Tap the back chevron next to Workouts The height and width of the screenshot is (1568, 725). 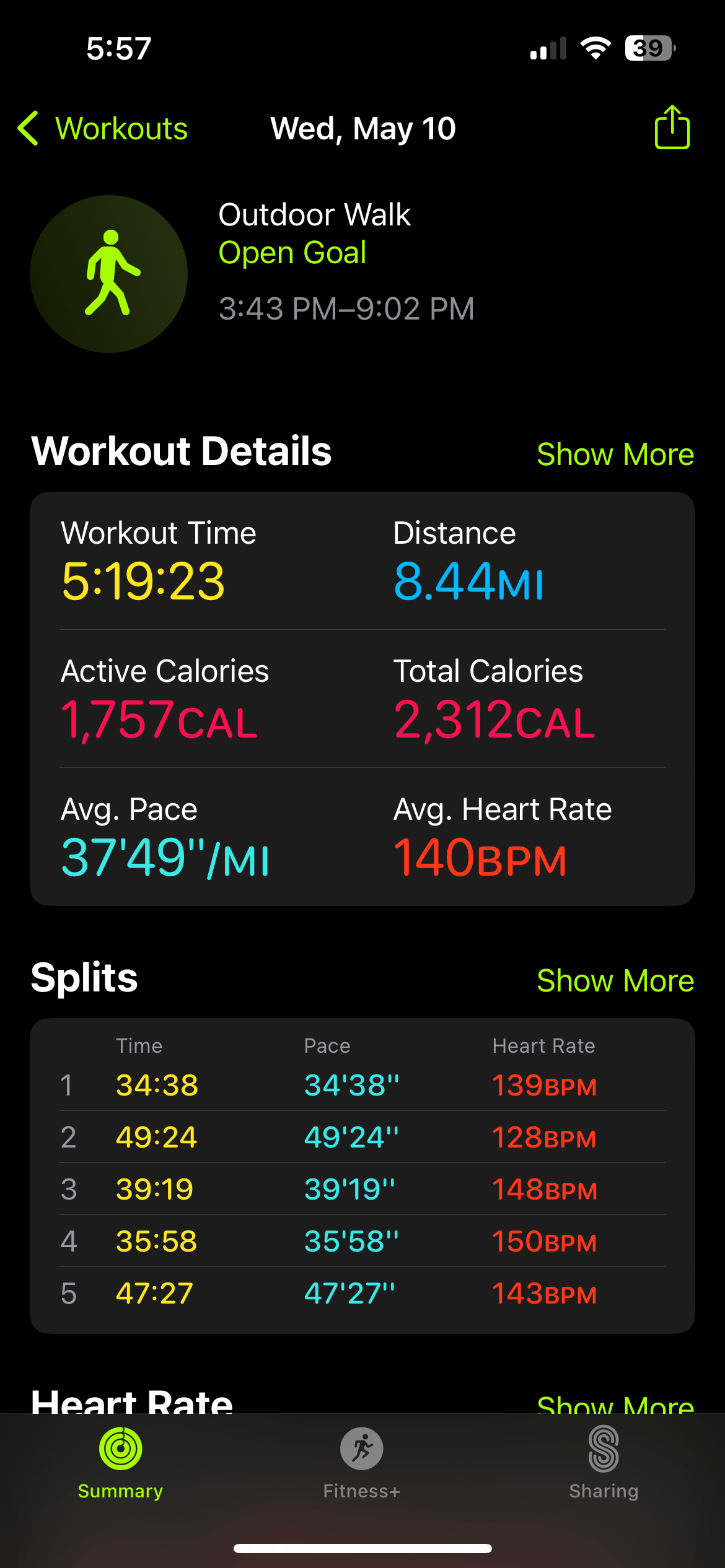pos(27,128)
